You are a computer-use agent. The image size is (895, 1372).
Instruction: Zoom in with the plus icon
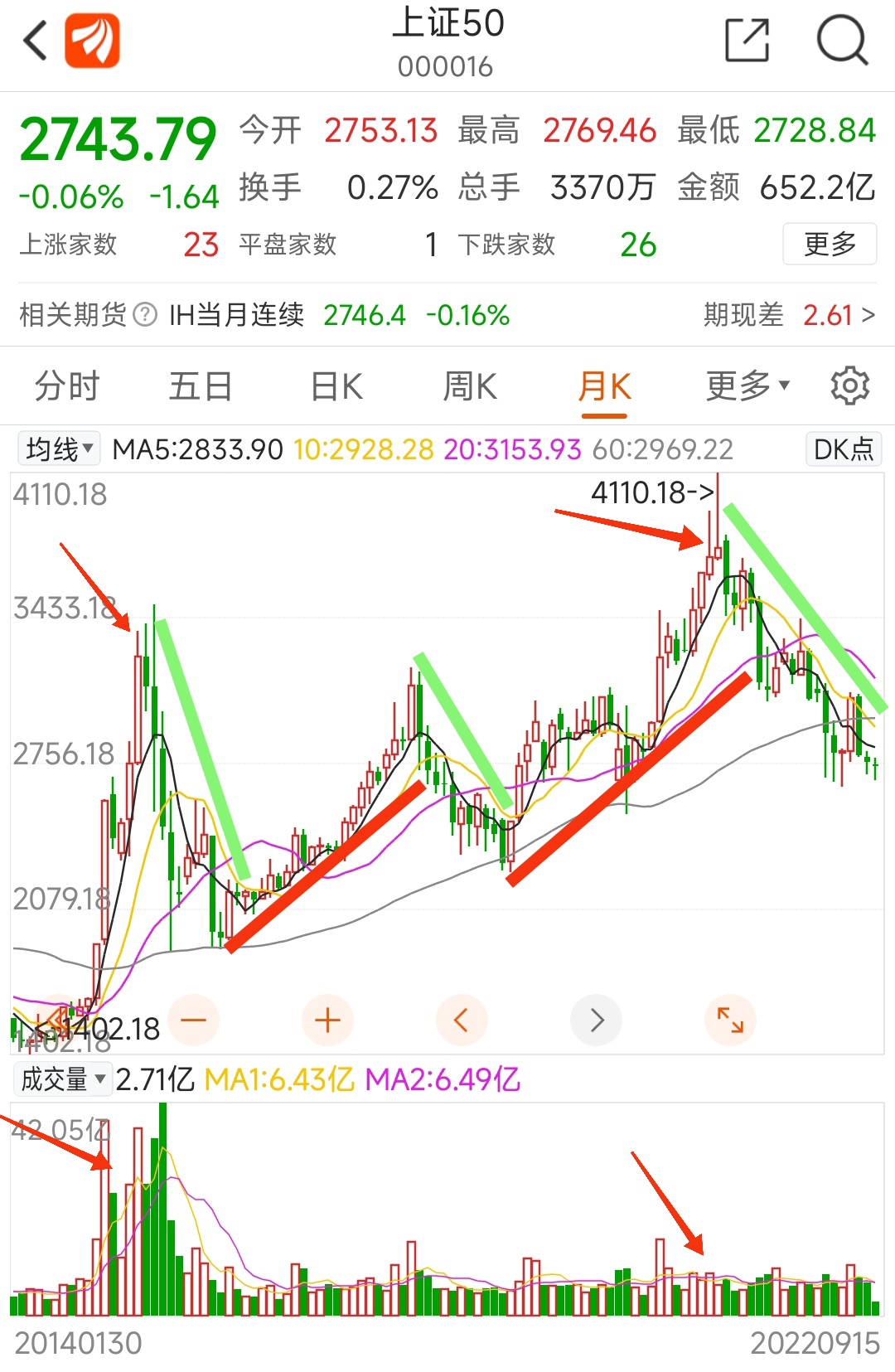click(327, 1020)
